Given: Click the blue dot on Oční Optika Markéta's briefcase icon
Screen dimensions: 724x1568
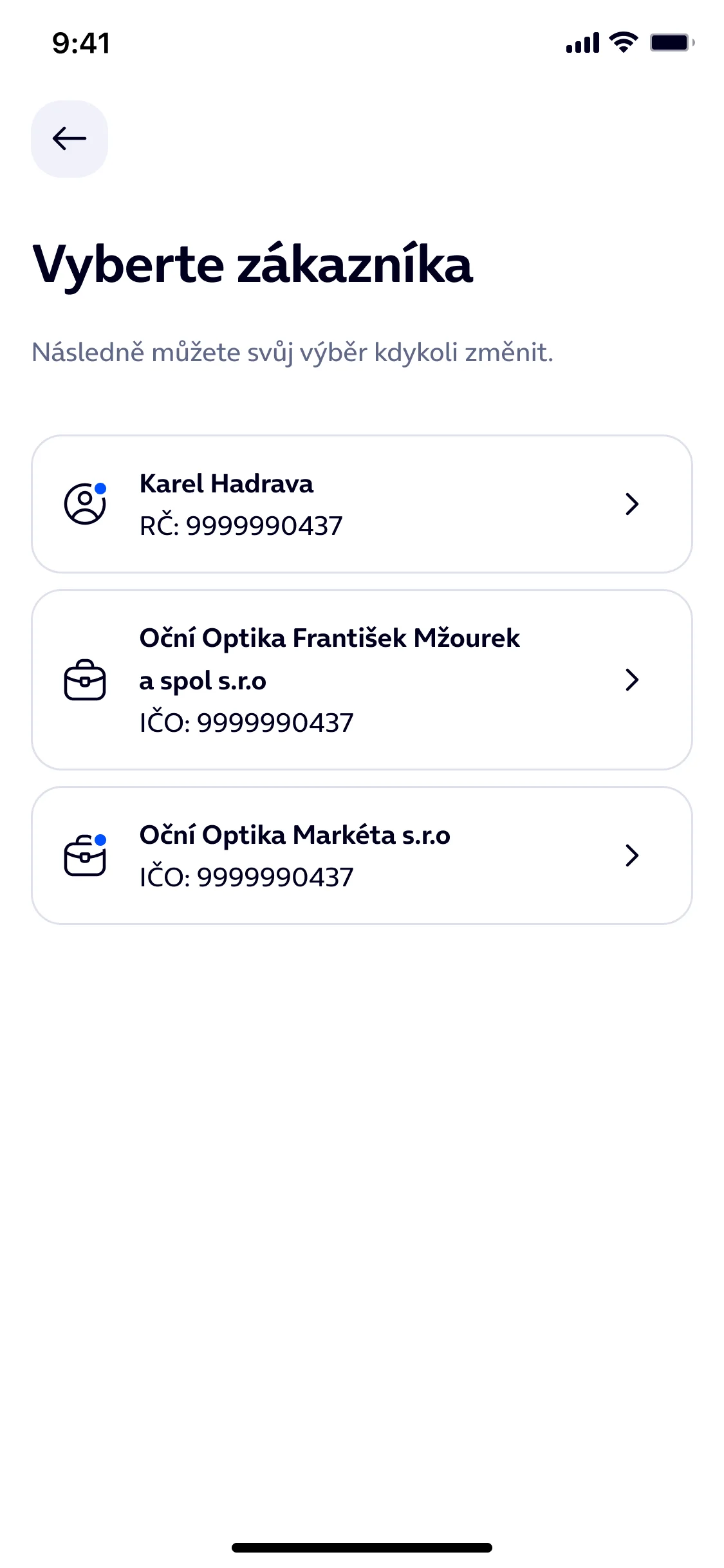Looking at the screenshot, I should point(102,839).
